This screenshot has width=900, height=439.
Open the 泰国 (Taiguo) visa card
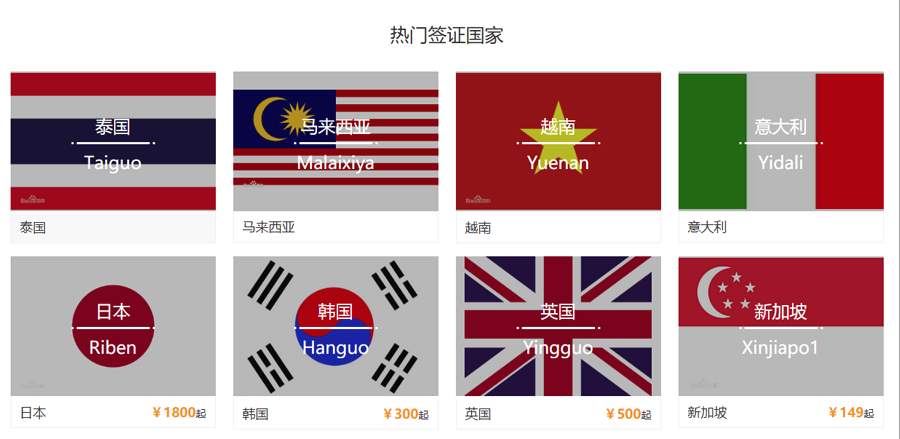coord(113,142)
